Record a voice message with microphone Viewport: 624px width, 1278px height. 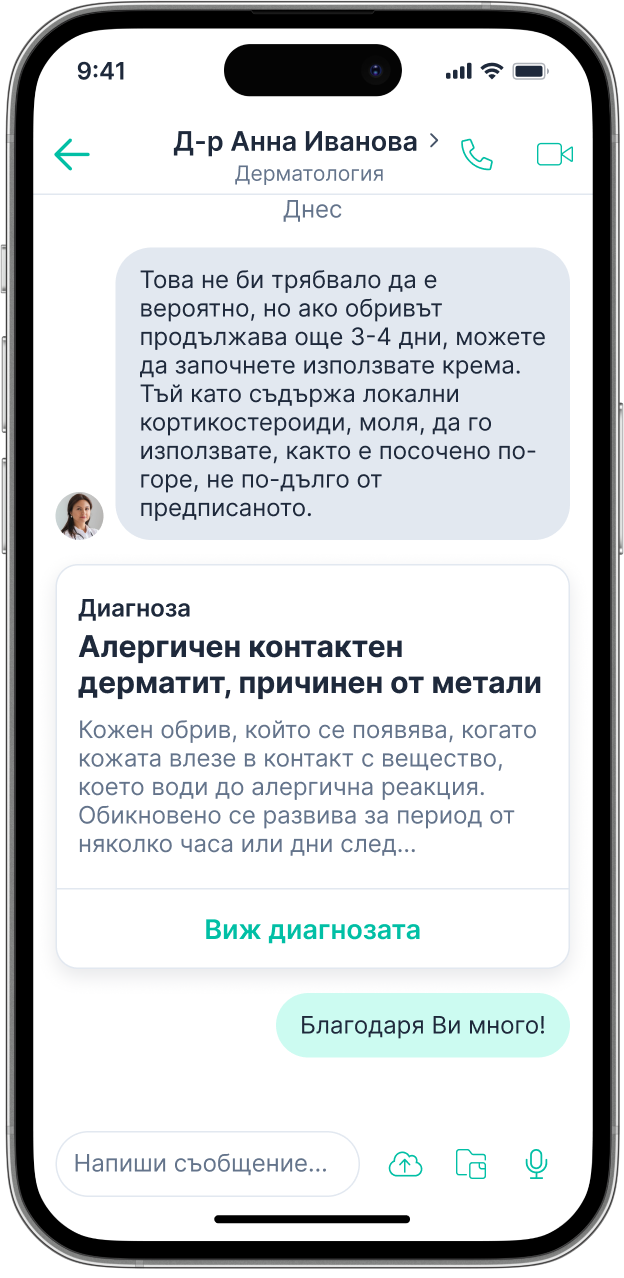click(536, 1164)
